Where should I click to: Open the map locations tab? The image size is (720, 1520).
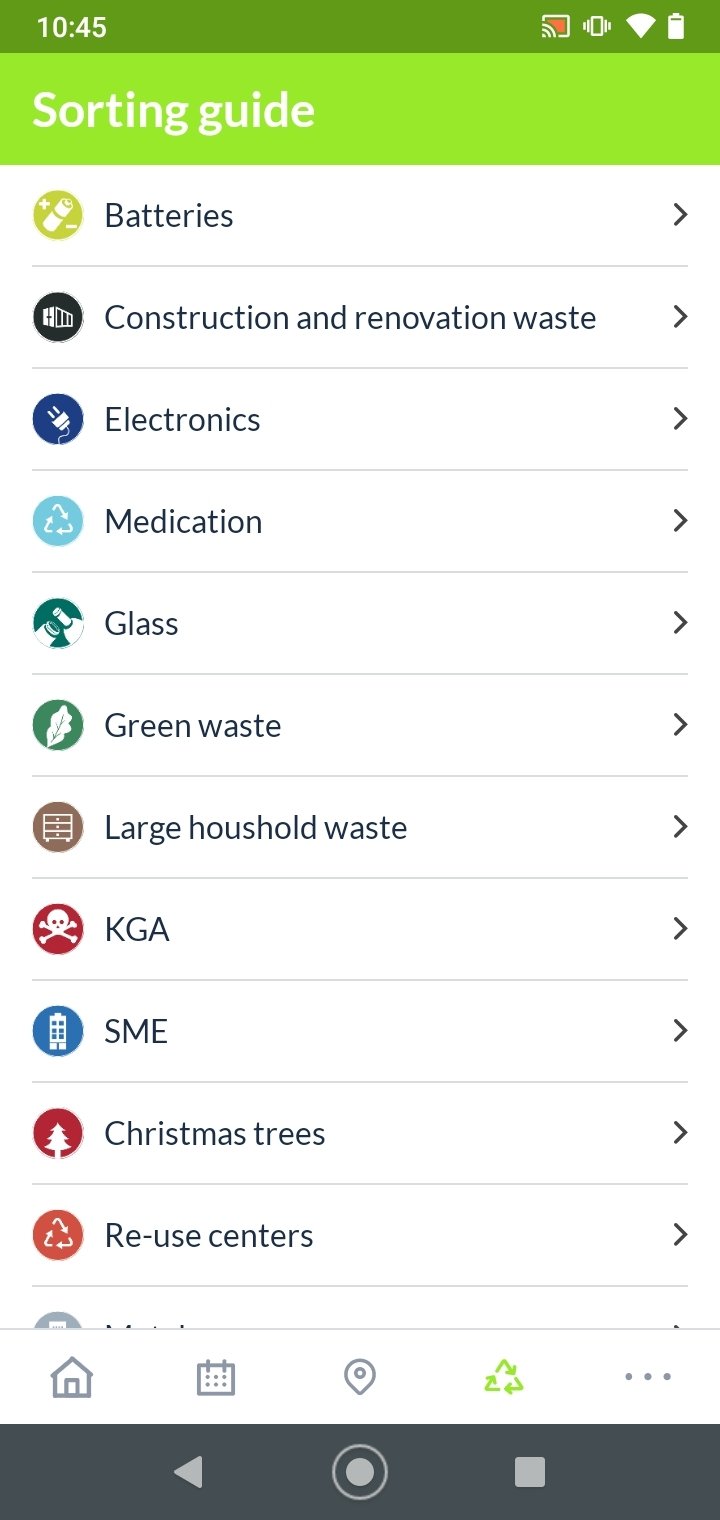[x=360, y=1377]
